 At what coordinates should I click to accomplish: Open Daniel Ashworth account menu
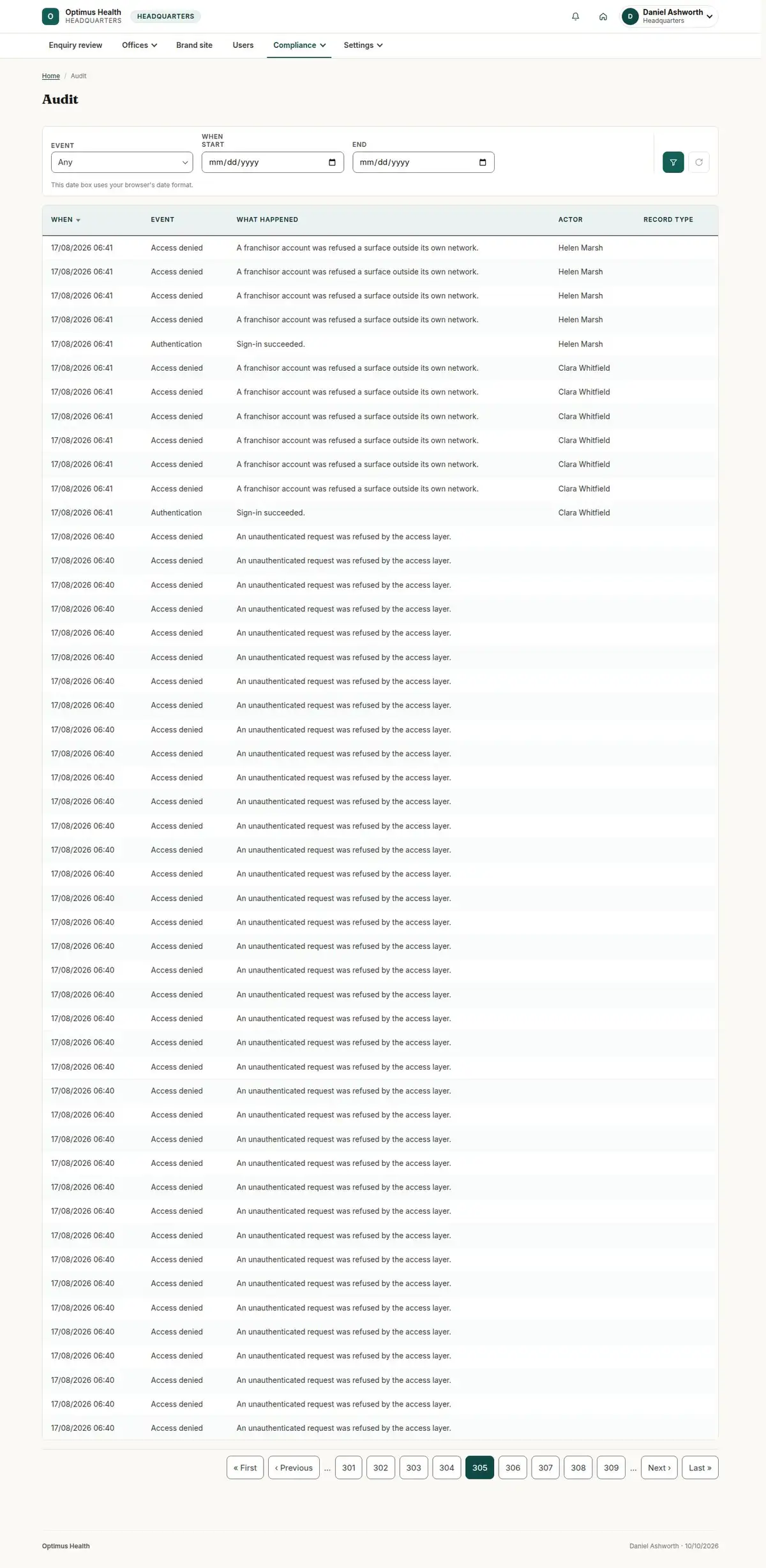click(x=669, y=17)
